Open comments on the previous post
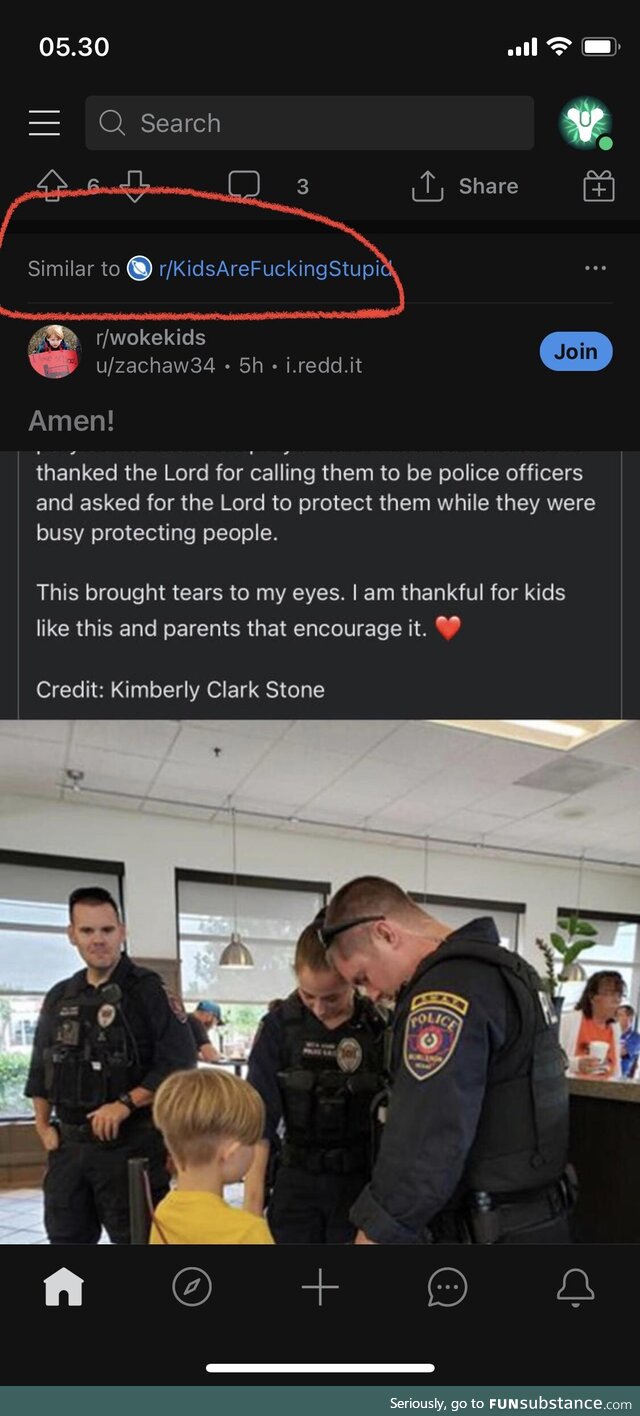 coord(244,186)
